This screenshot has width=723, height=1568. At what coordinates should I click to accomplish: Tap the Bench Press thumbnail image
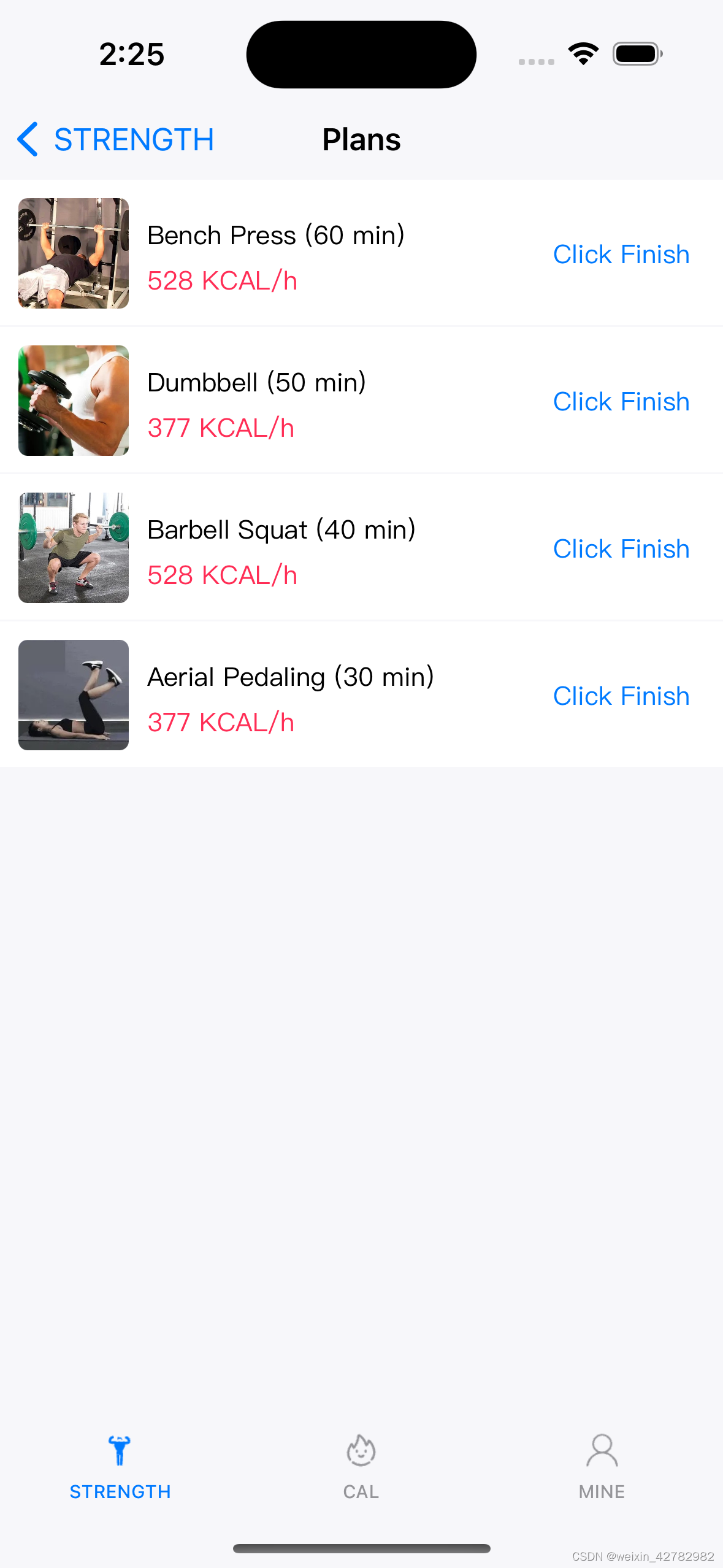point(73,253)
